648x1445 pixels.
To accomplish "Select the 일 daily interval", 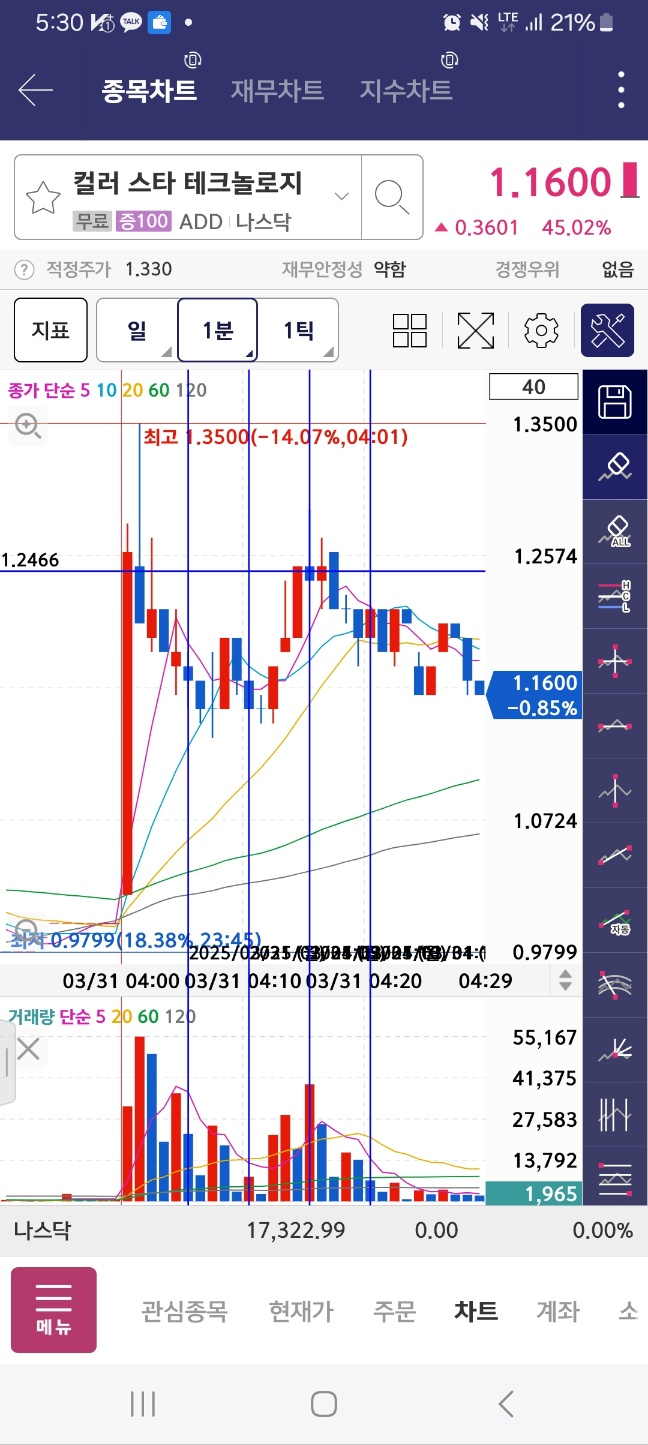I will click(137, 330).
